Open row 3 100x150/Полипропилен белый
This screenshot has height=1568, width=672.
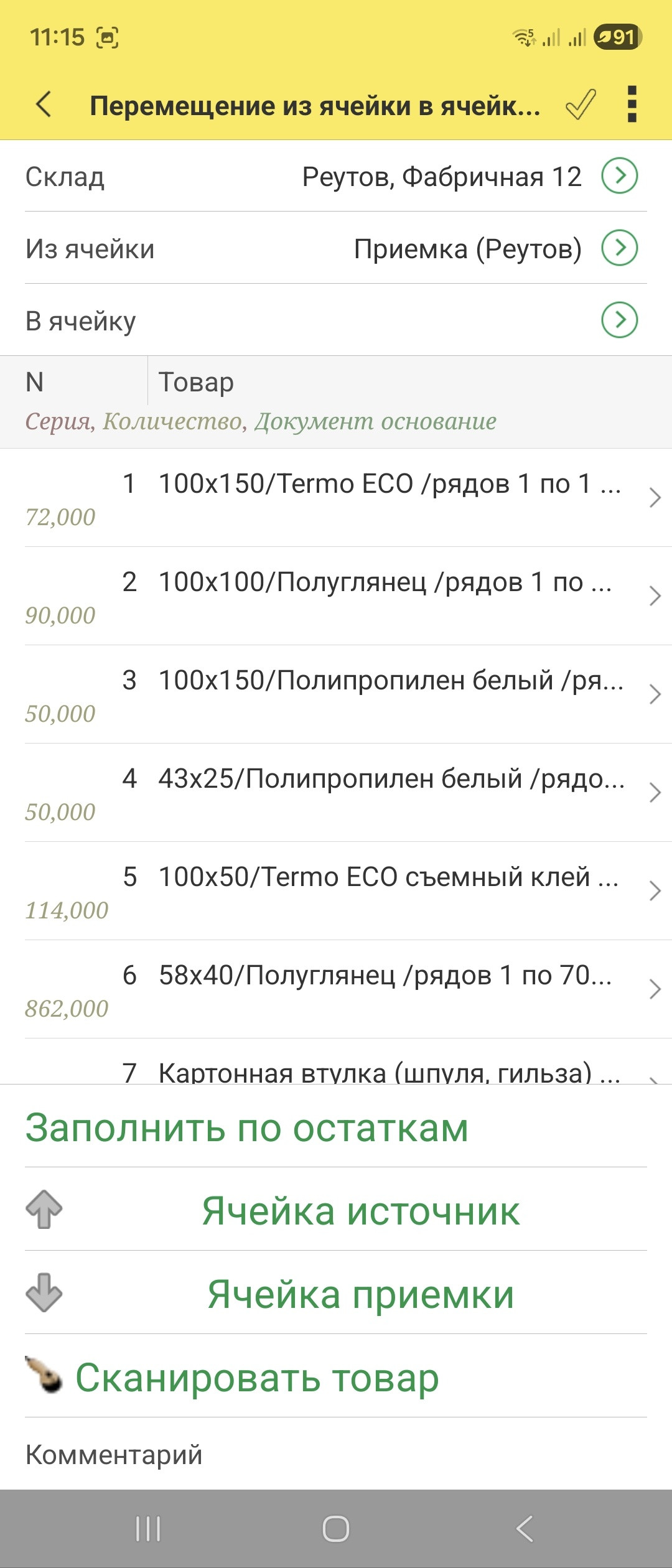pyautogui.click(x=373, y=694)
